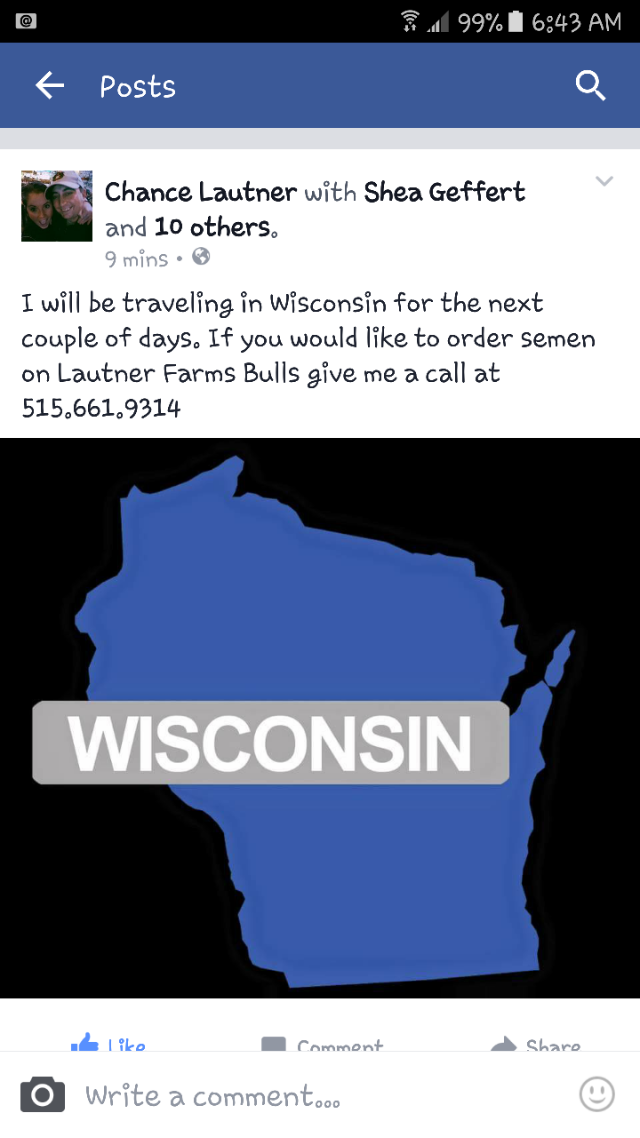This screenshot has width=640, height=1138.
Task: Expand the post options chevron
Action: point(604,181)
